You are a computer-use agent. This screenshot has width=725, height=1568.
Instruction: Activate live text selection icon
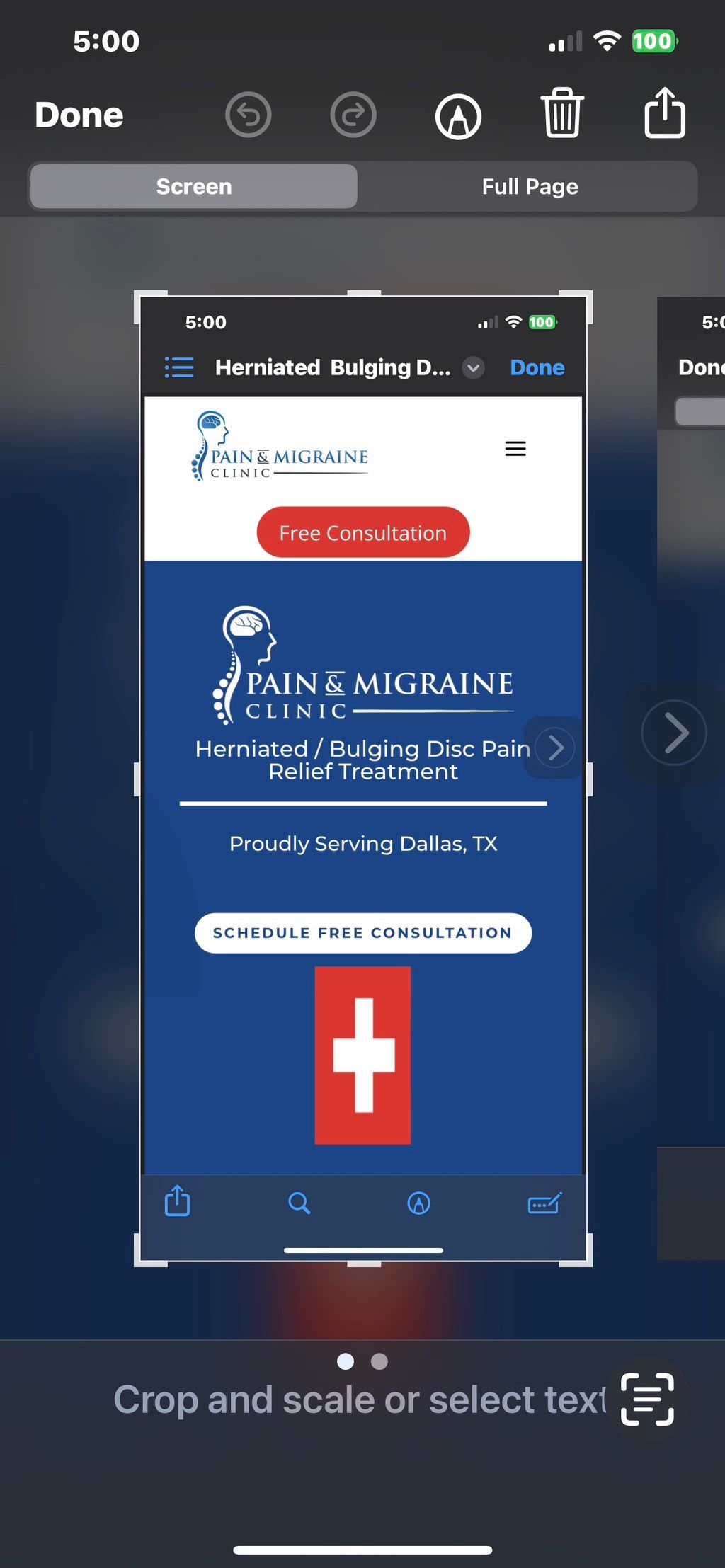(647, 1399)
